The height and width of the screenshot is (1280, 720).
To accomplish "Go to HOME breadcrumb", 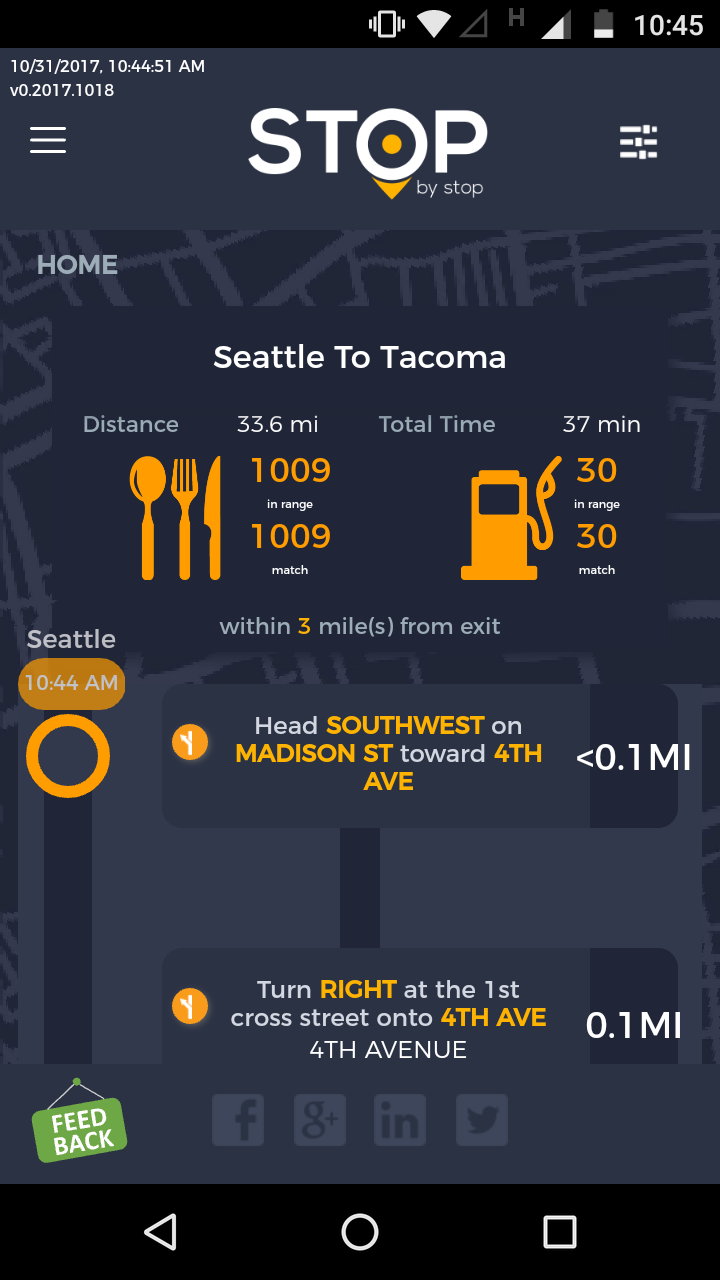I will (77, 265).
